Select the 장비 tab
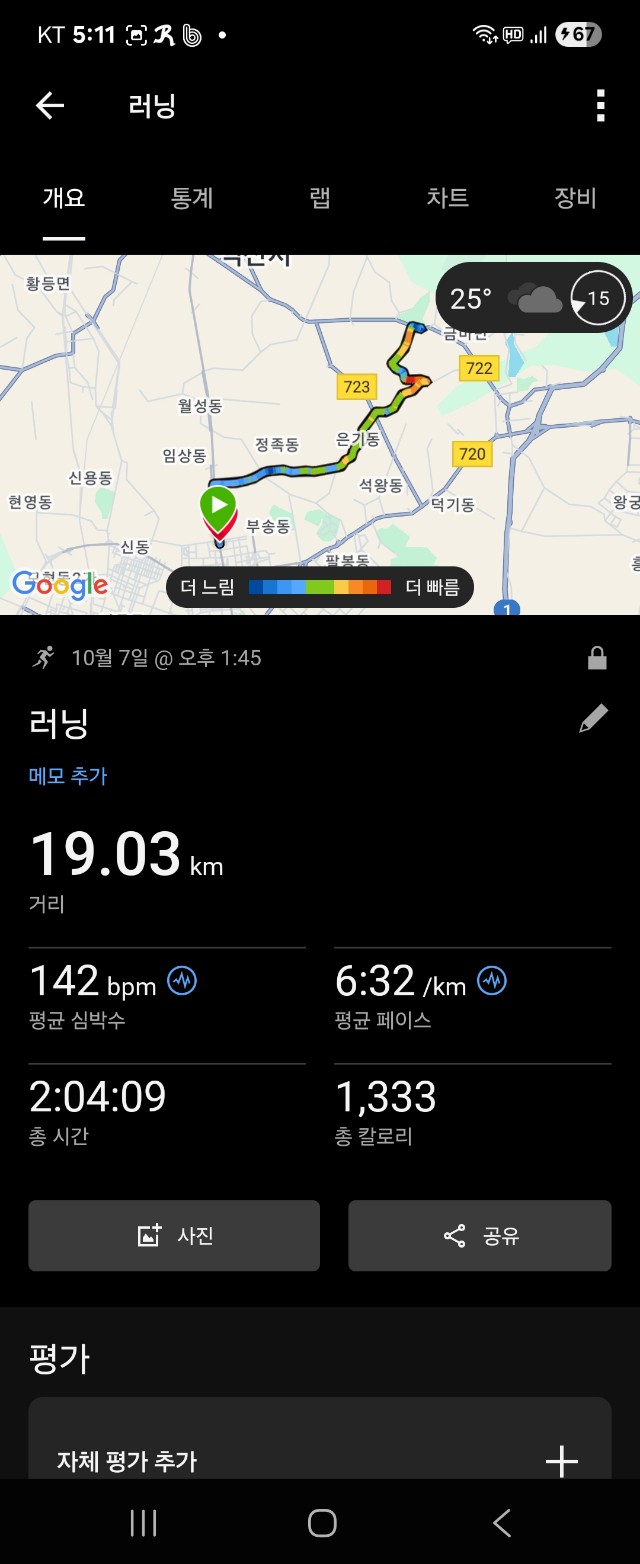Screen dimensions: 640x1564 [x=575, y=198]
